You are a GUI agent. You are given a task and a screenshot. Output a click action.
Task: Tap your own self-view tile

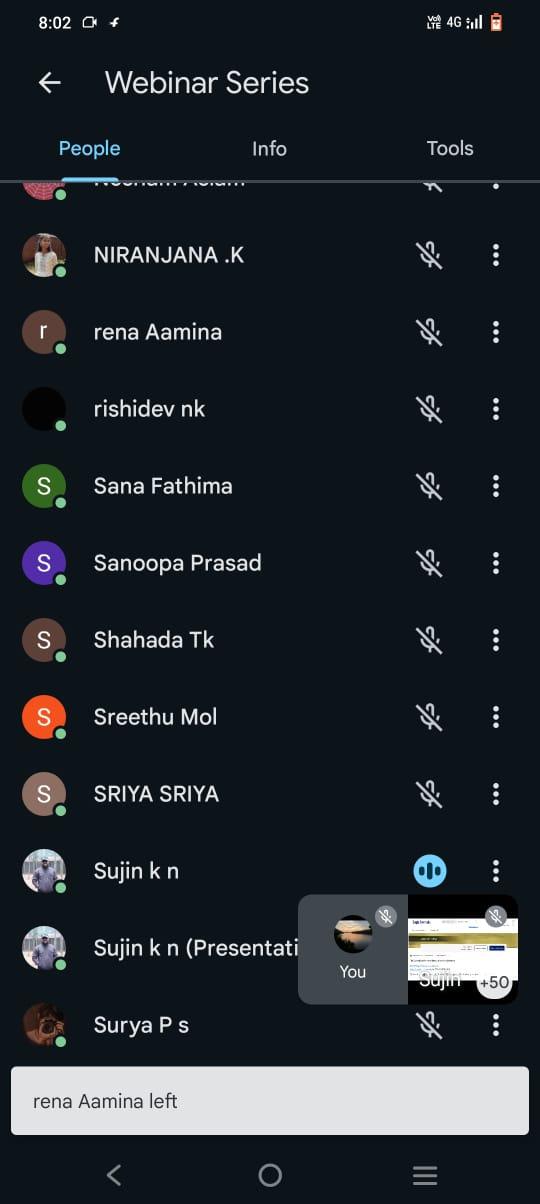point(353,949)
